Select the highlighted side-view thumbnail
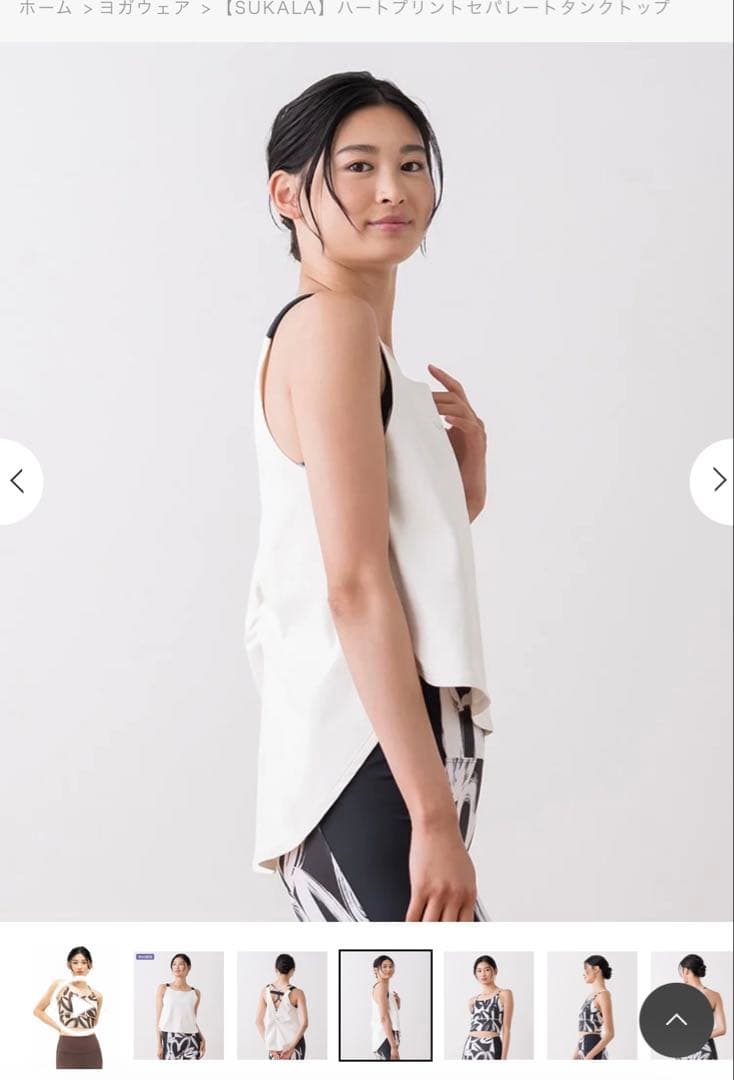 (385, 1005)
